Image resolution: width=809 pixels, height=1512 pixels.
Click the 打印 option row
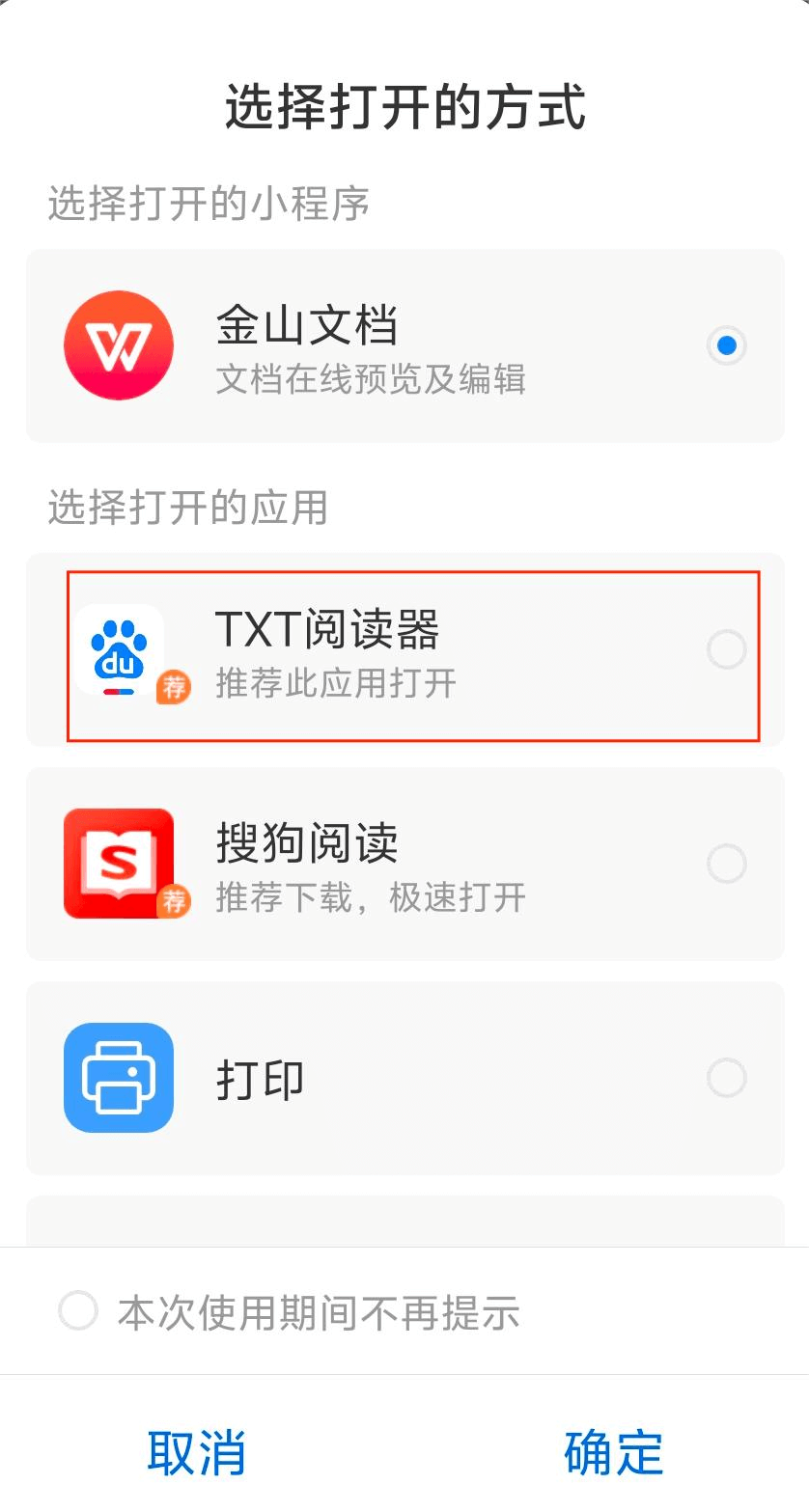pyautogui.click(x=404, y=1078)
